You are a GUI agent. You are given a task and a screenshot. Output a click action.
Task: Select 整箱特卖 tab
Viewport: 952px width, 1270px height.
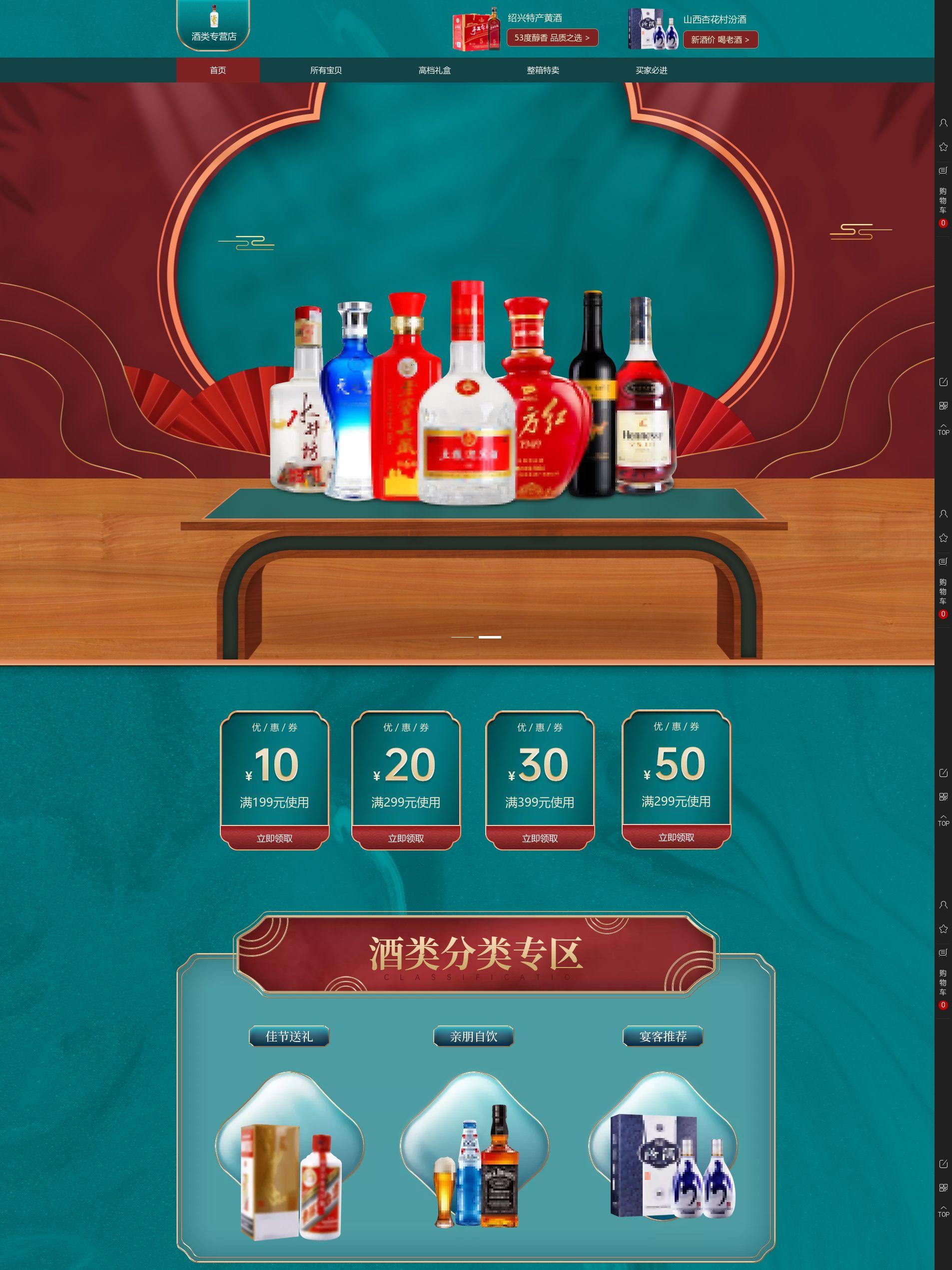tap(543, 70)
